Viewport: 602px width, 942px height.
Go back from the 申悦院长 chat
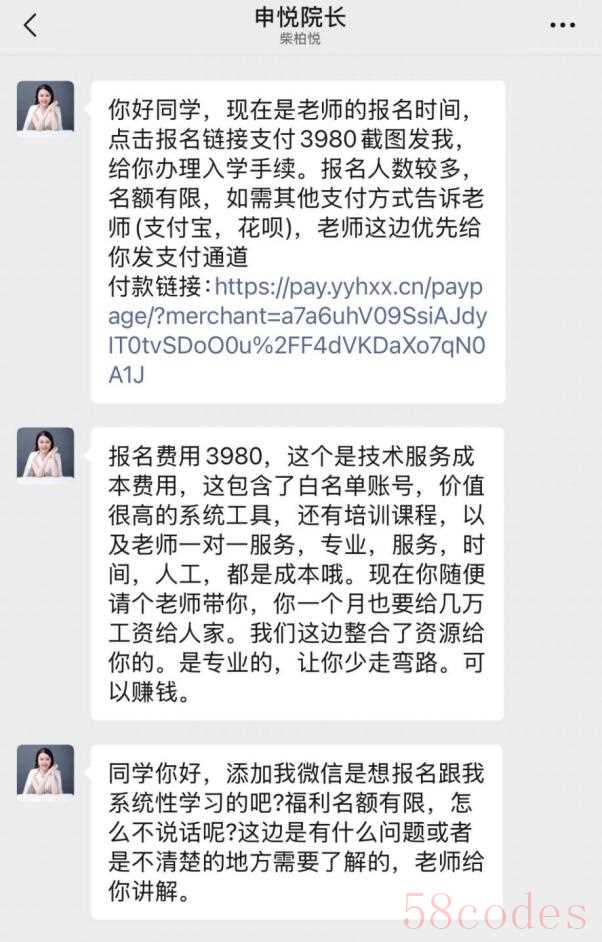pyautogui.click(x=30, y=25)
